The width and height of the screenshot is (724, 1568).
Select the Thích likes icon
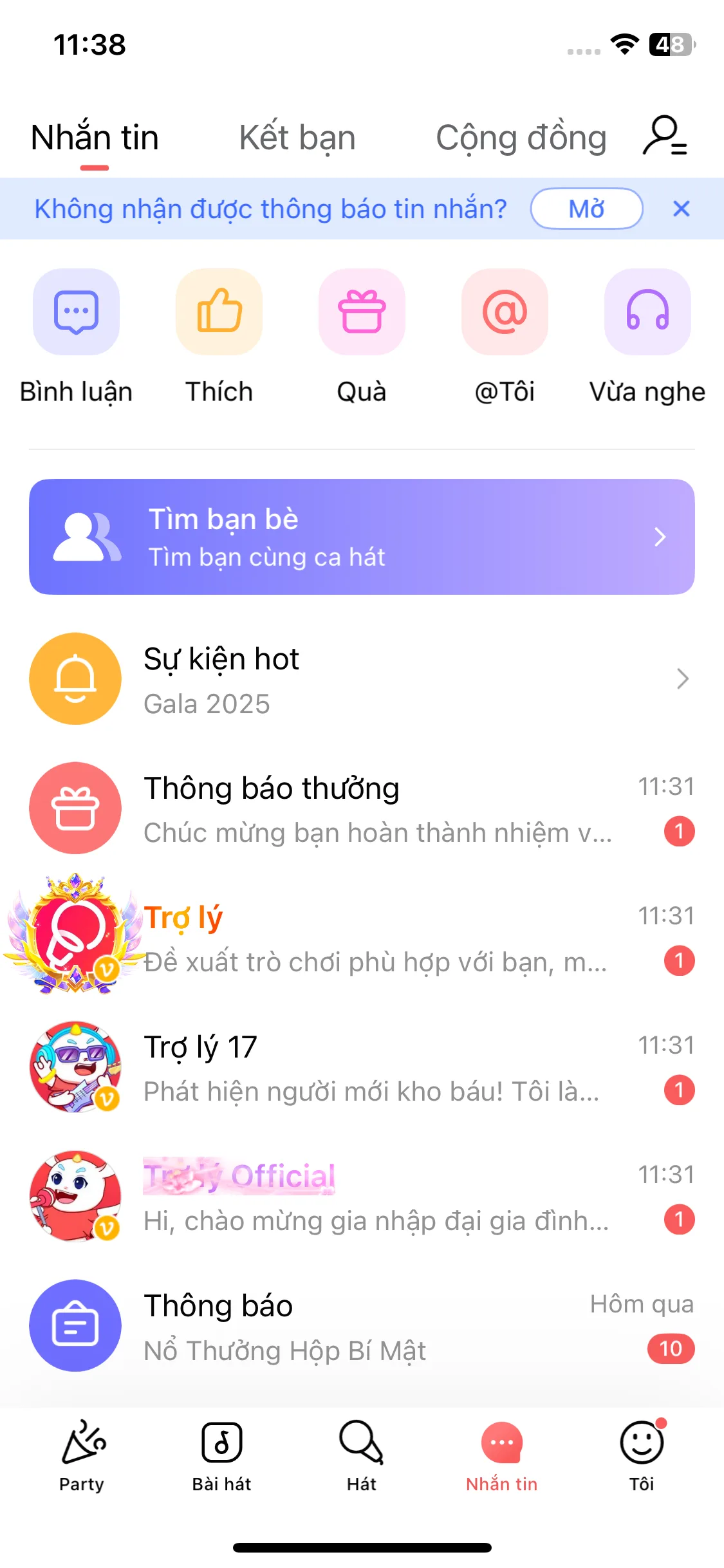point(218,312)
